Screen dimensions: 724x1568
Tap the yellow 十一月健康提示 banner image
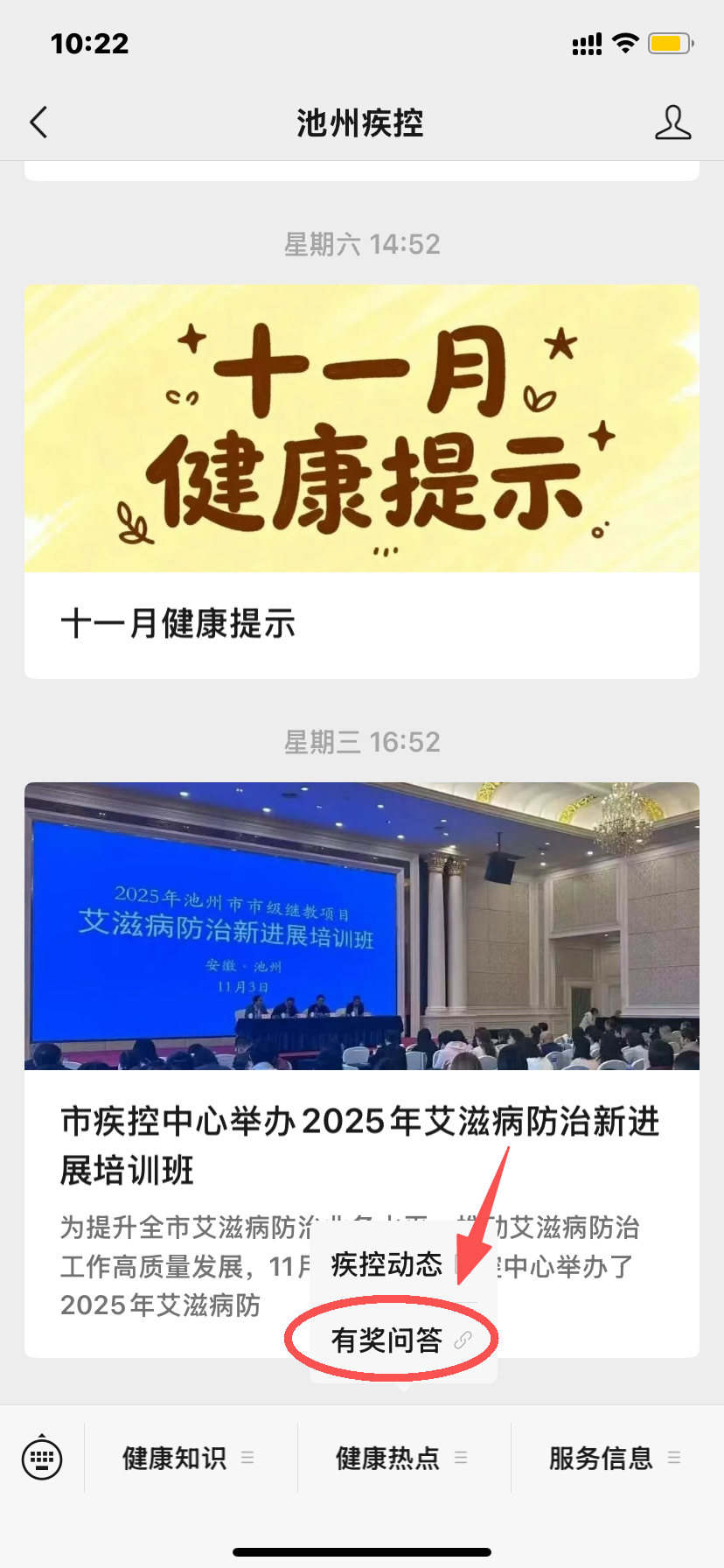(x=362, y=429)
